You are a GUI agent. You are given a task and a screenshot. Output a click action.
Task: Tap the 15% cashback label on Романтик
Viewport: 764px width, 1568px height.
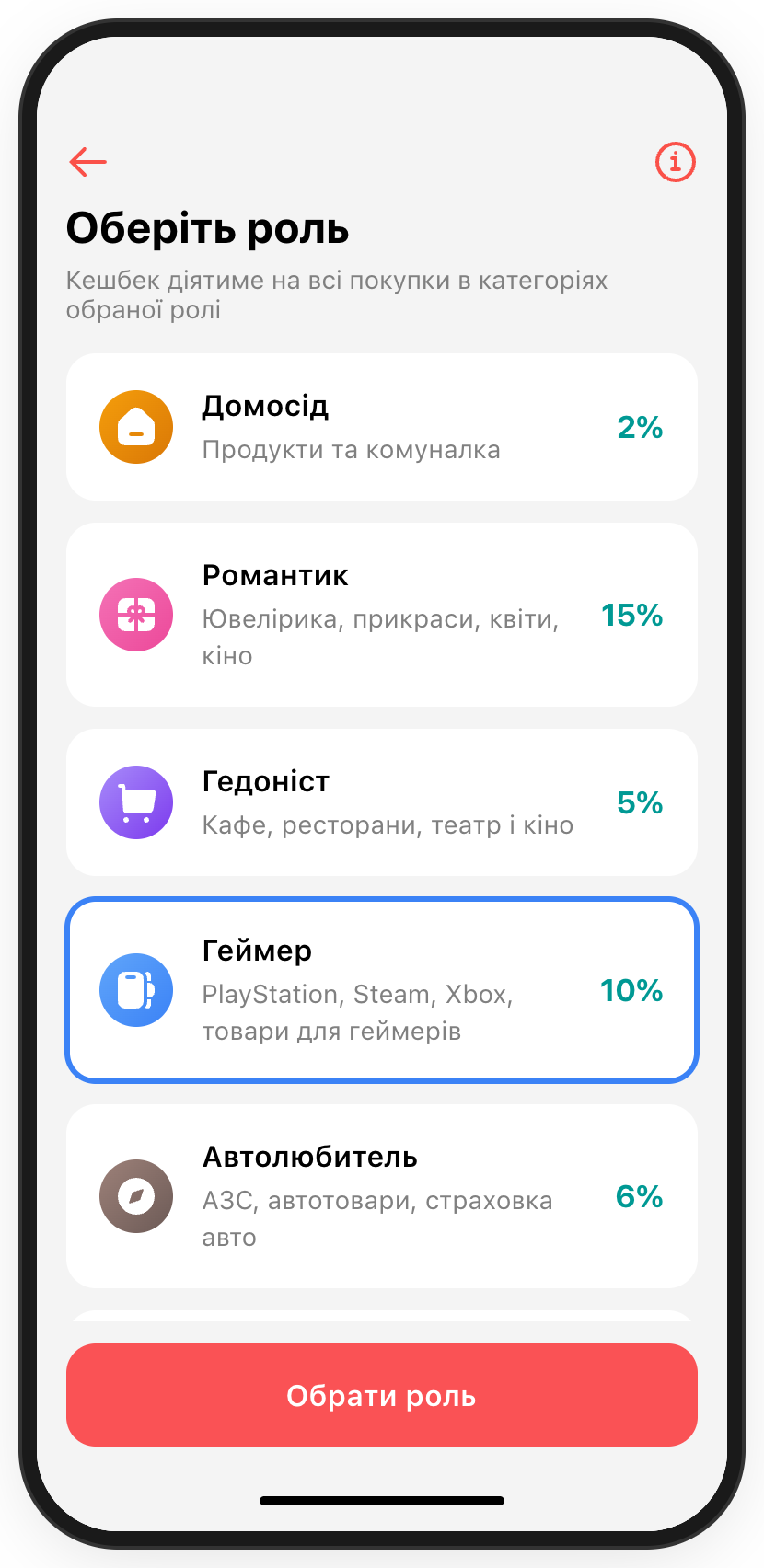(631, 615)
